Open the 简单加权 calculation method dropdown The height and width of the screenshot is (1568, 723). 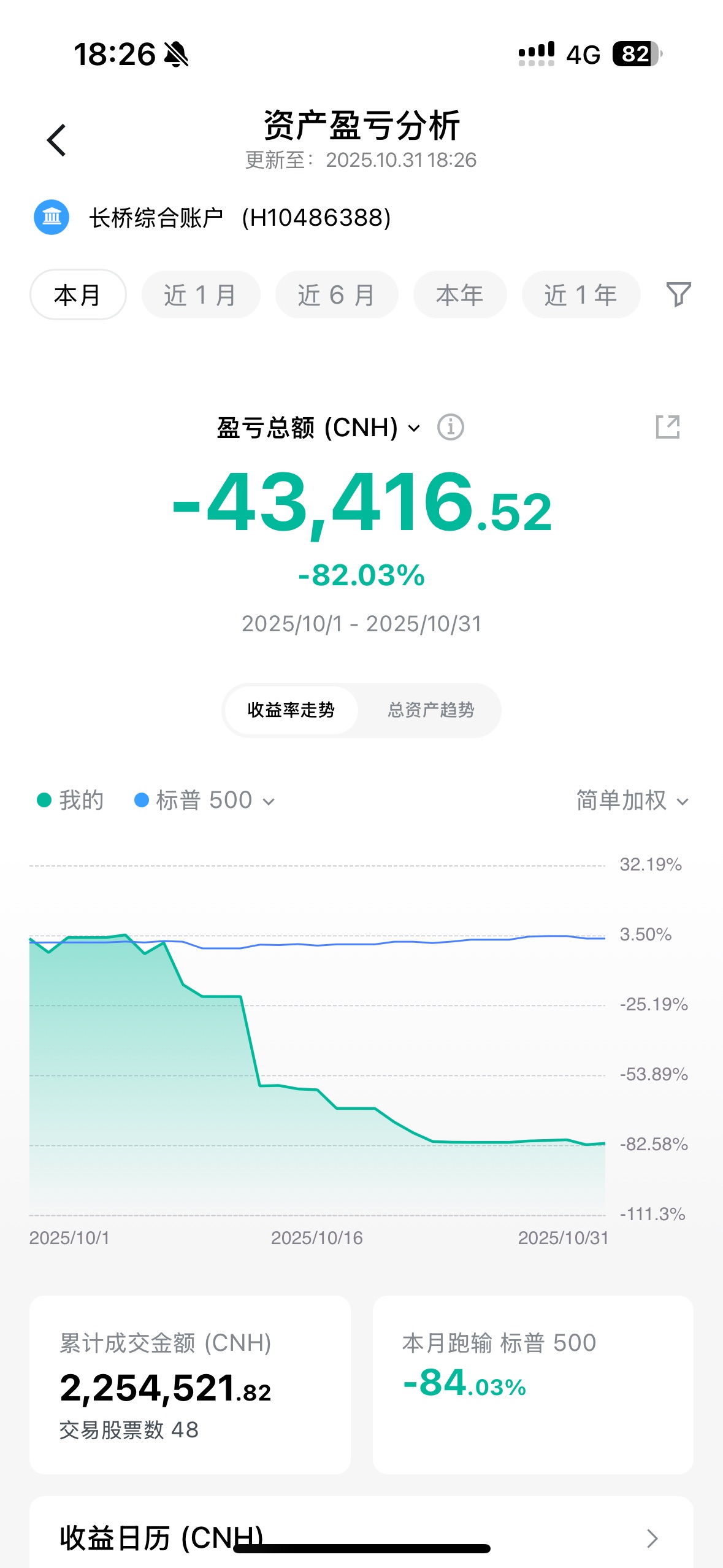632,801
